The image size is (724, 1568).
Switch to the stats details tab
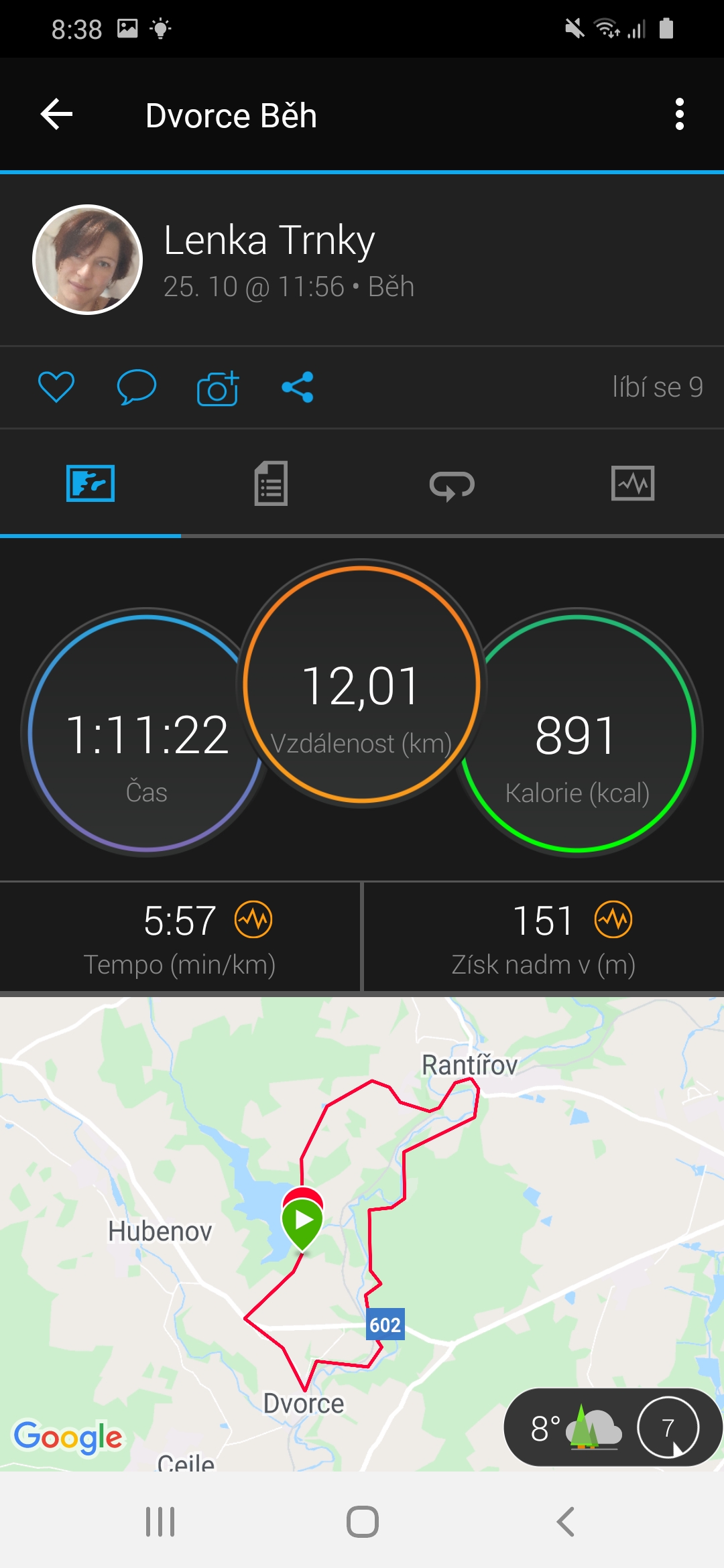[271, 483]
